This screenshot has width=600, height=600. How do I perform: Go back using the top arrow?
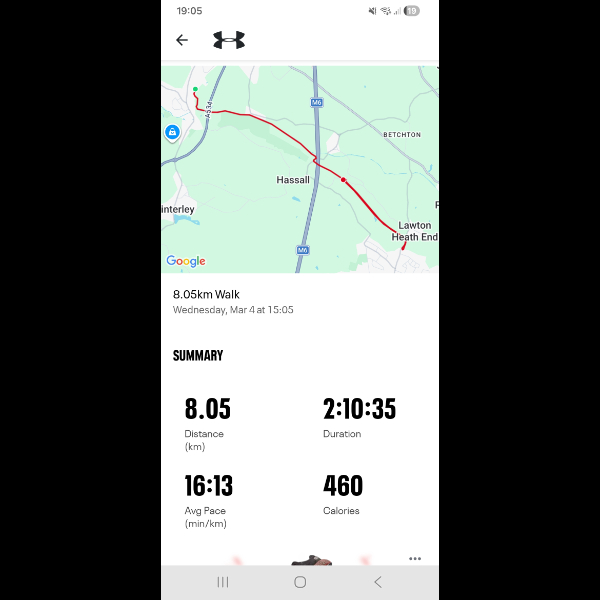(182, 40)
